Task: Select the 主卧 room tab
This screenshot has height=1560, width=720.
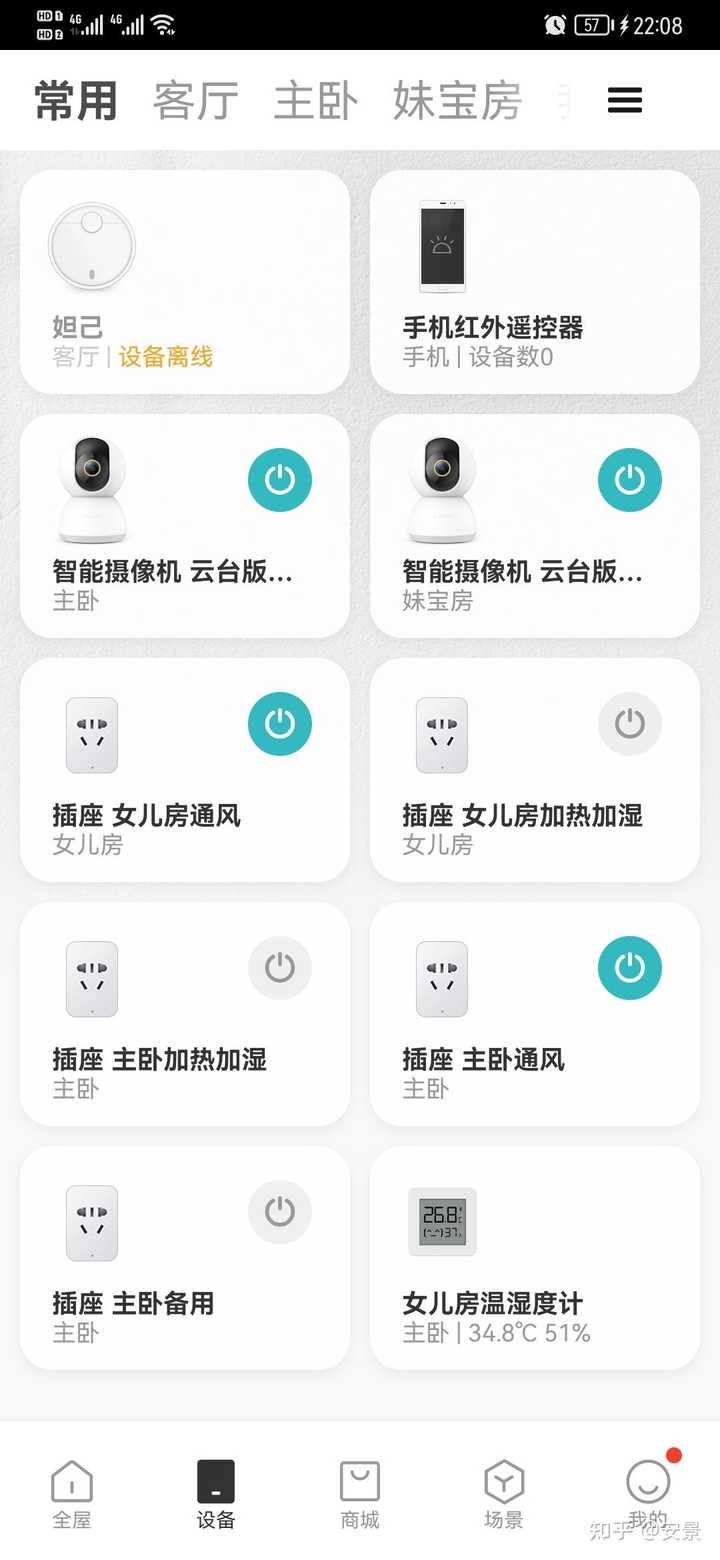Action: pos(316,101)
